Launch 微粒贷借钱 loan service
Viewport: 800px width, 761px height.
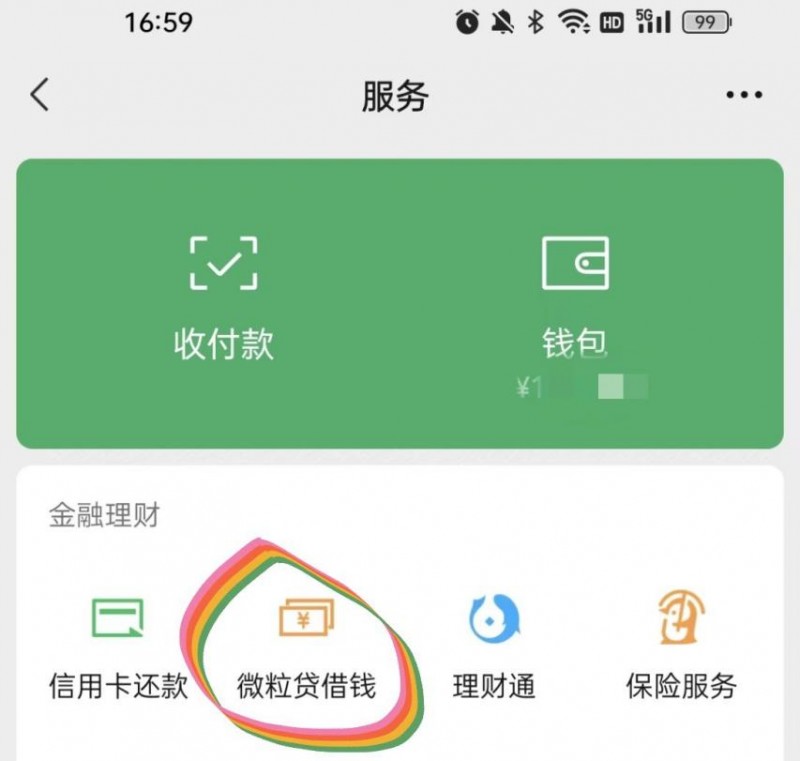click(306, 645)
